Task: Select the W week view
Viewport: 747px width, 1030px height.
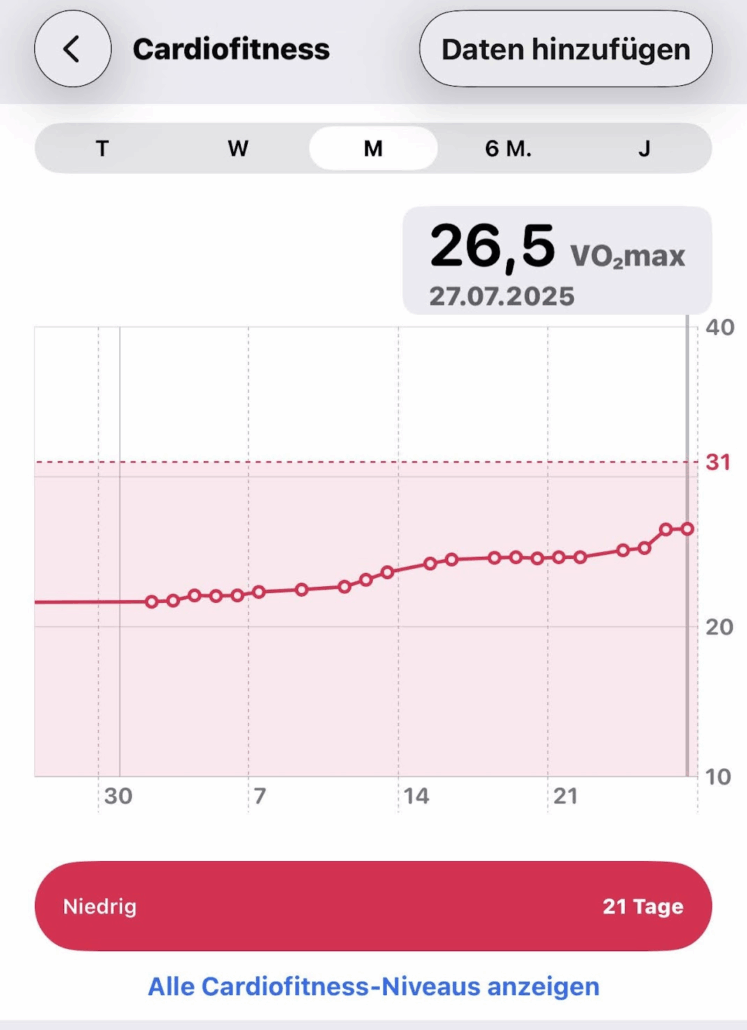Action: point(237,149)
